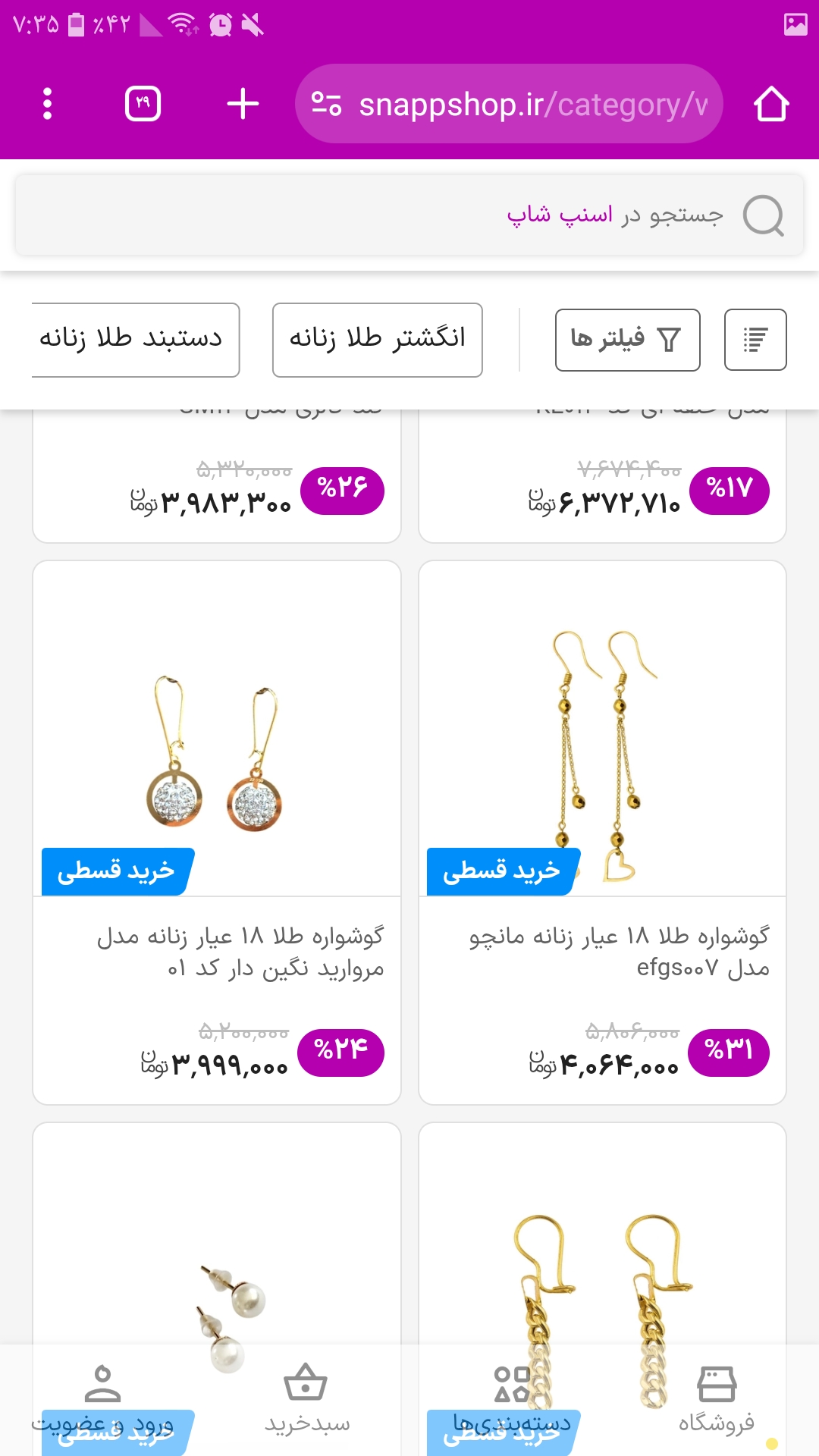This screenshot has width=819, height=1456.
Task: Open the مروارید نگین دار earring product
Action: click(x=217, y=758)
